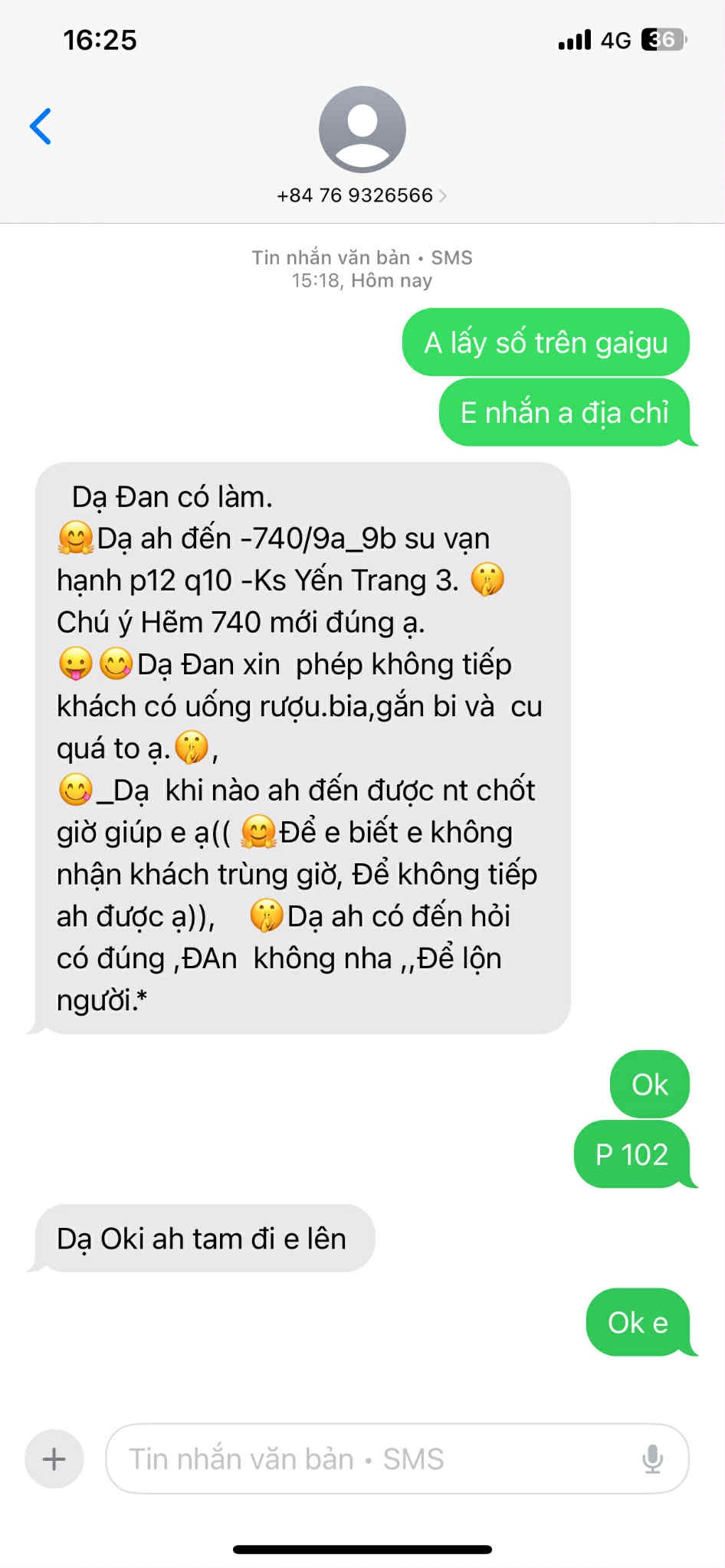This screenshot has width=725, height=1568.
Task: Go back to the message list
Action: point(41,126)
